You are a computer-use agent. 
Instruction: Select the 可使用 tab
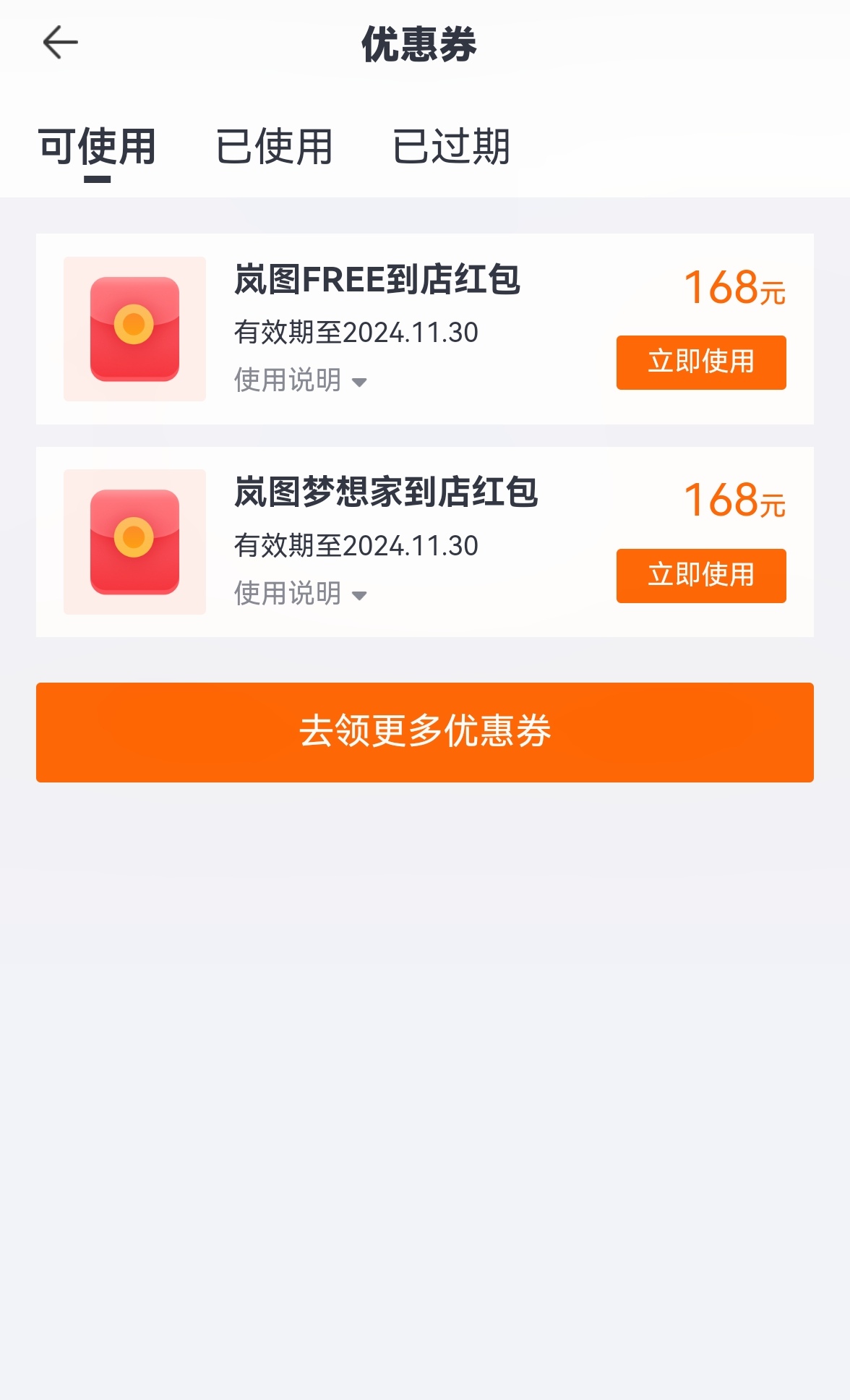click(x=98, y=148)
